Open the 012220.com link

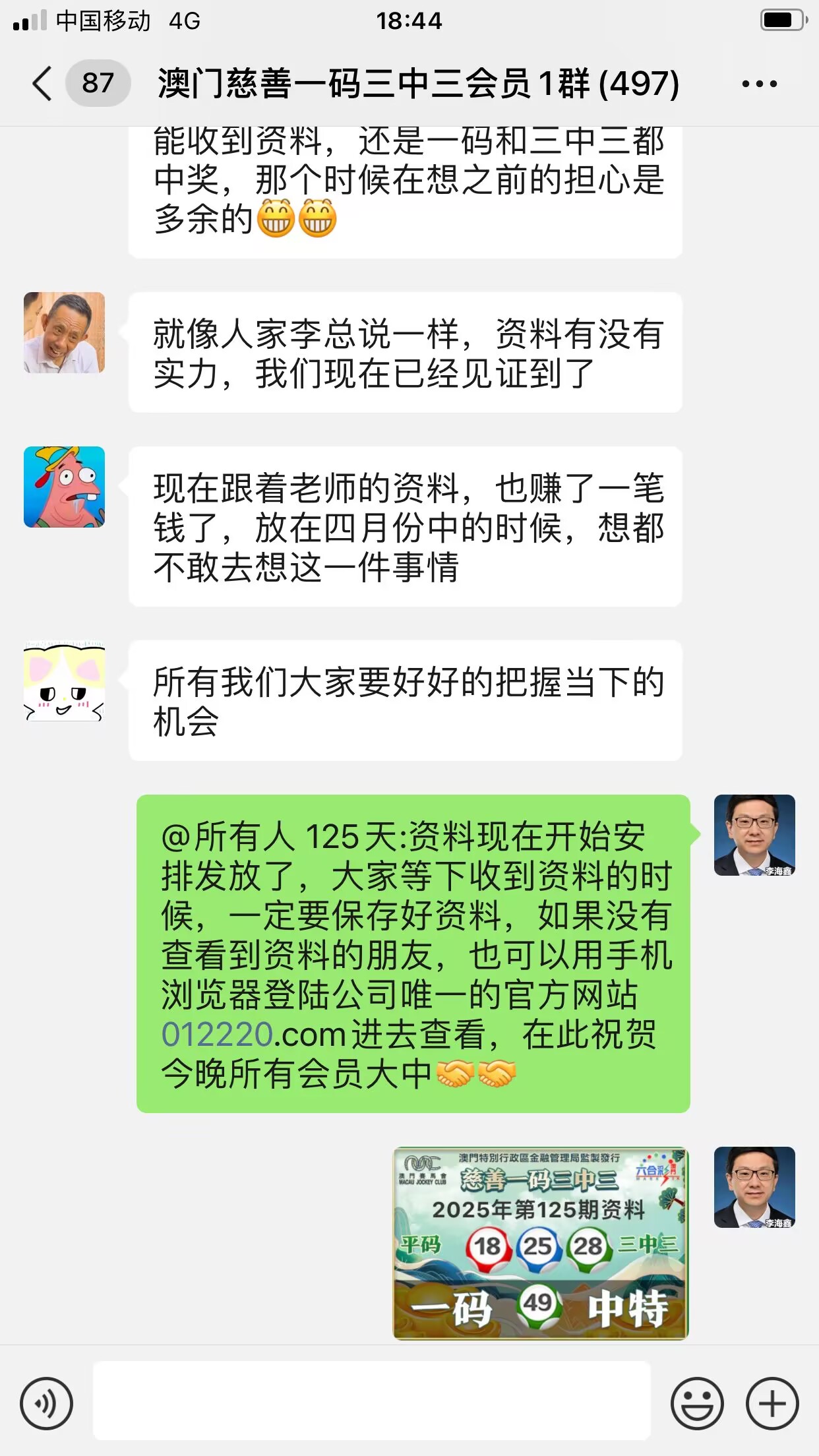pyautogui.click(x=254, y=1034)
